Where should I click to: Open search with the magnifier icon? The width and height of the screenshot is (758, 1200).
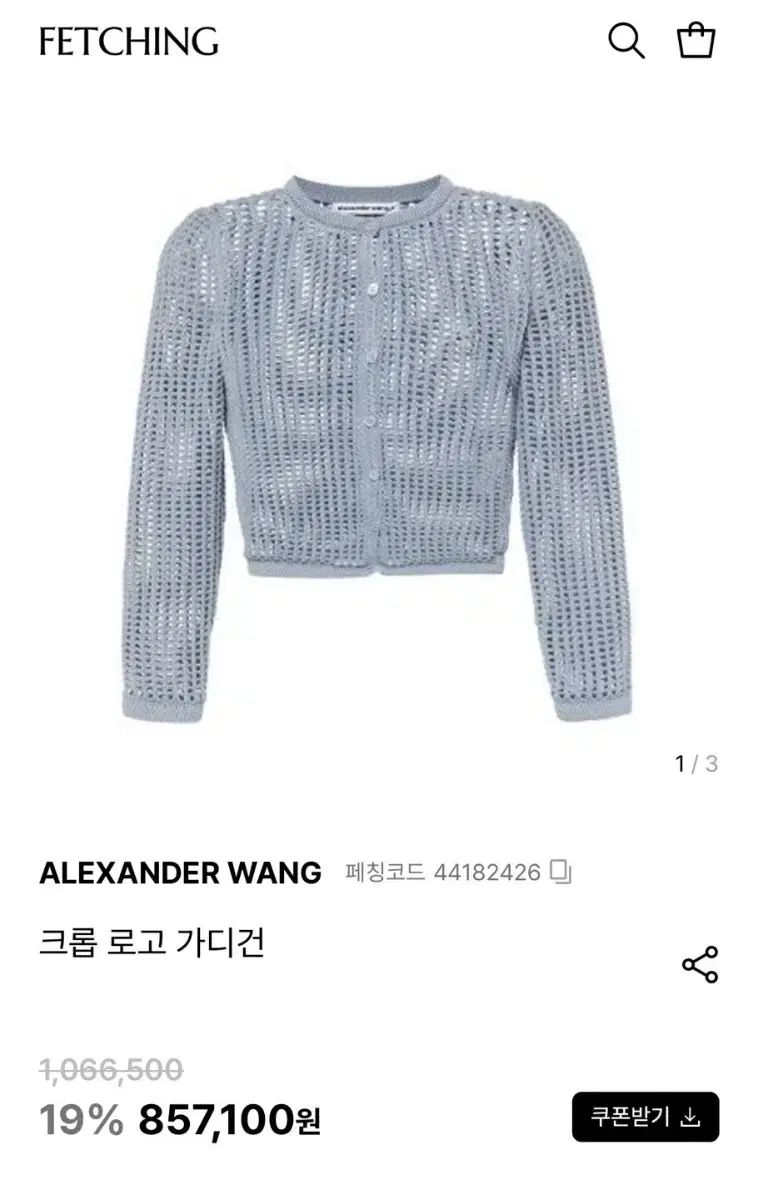tap(626, 41)
